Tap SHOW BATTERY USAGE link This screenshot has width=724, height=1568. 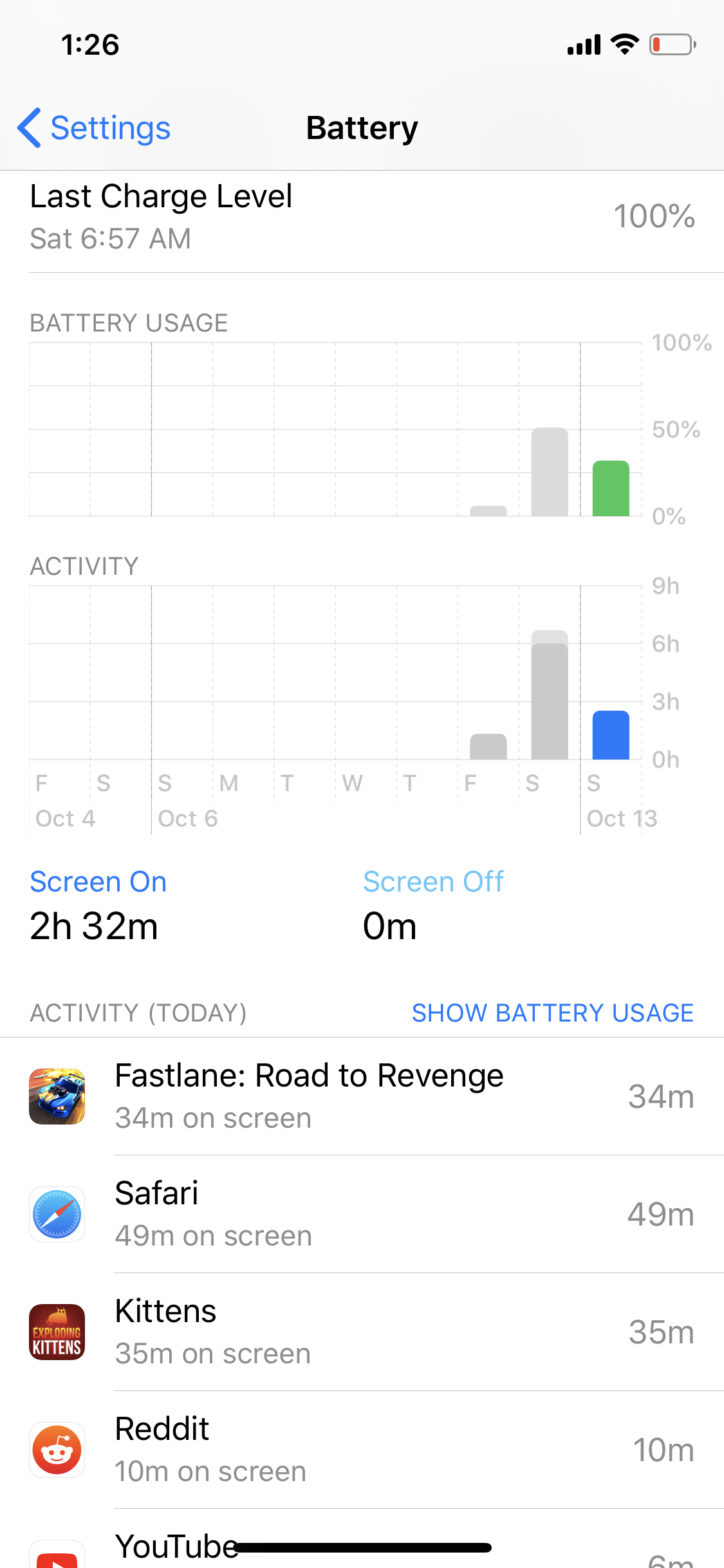pos(552,1013)
